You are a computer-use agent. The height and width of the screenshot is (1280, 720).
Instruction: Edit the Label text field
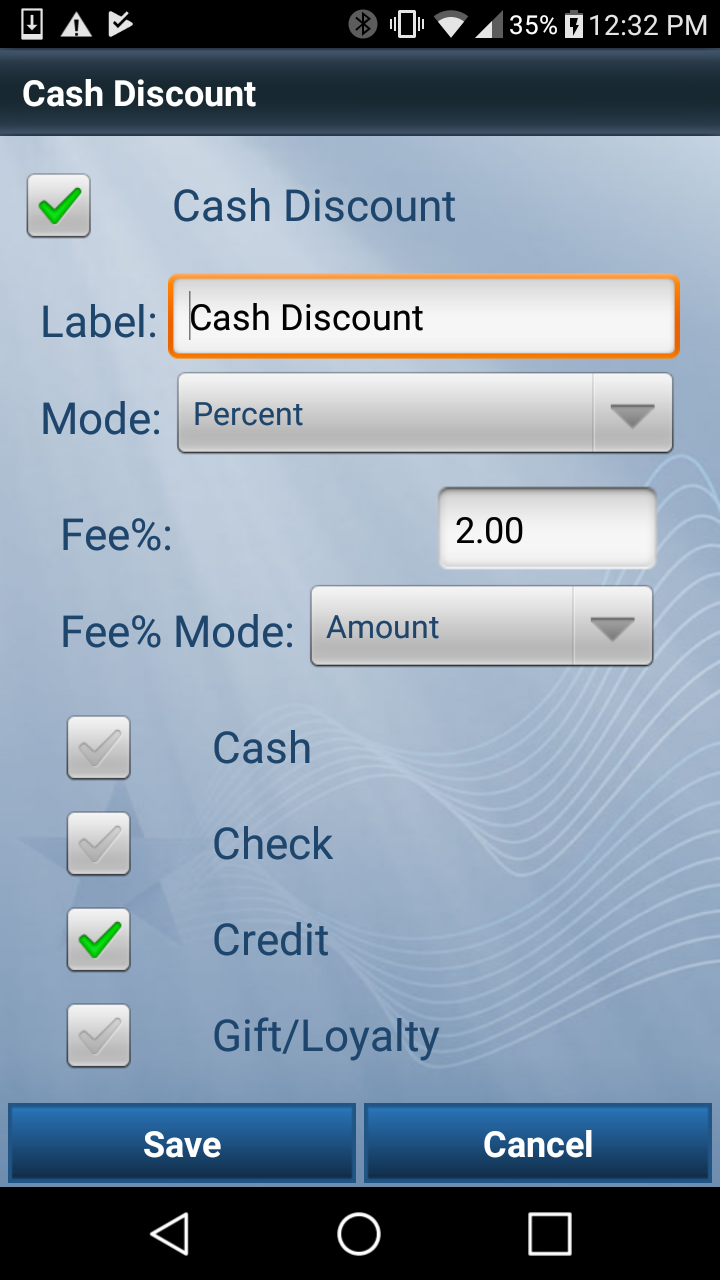click(424, 317)
